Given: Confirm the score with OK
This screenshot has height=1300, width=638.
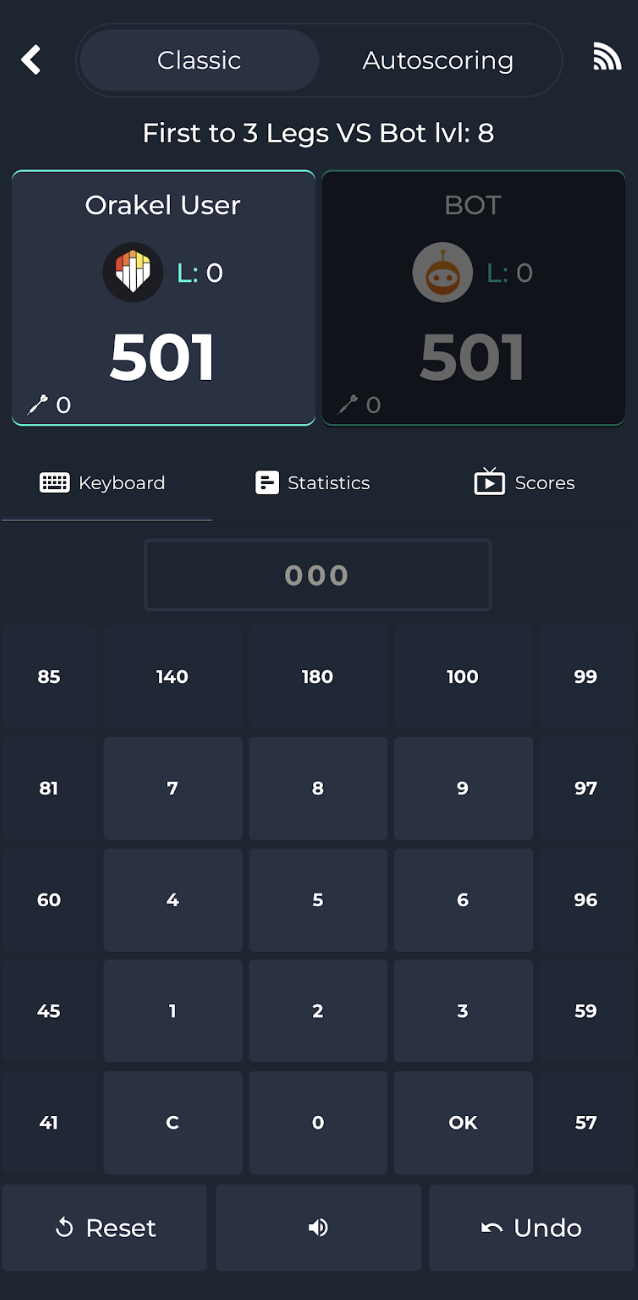Looking at the screenshot, I should click(463, 1122).
